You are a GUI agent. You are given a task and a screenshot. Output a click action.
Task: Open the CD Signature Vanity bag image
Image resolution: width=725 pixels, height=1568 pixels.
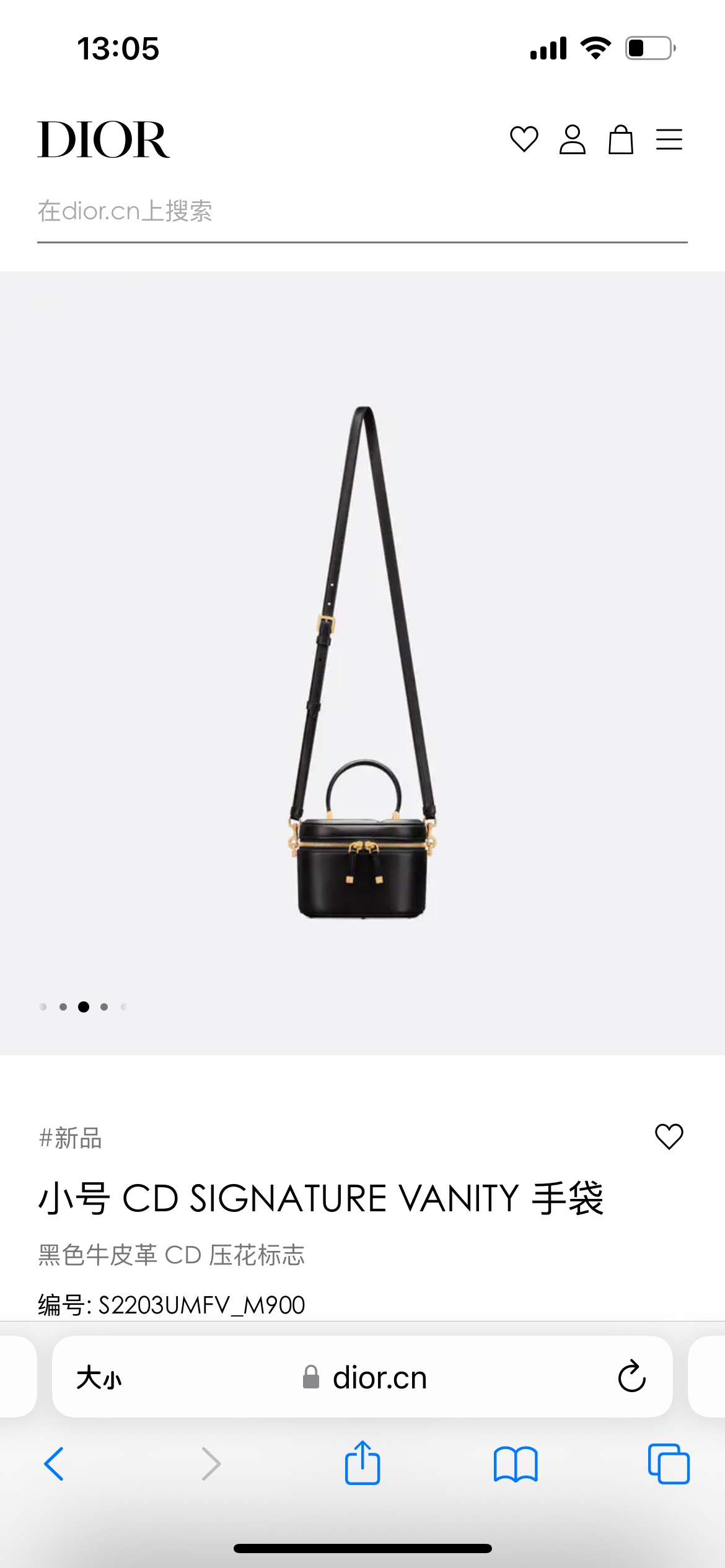point(362,663)
